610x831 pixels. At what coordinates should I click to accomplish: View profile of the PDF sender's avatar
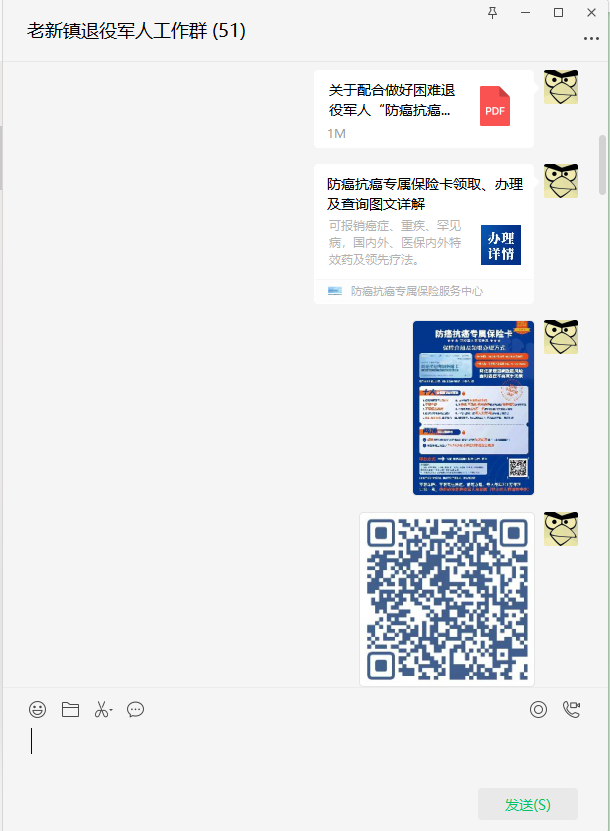tap(561, 87)
